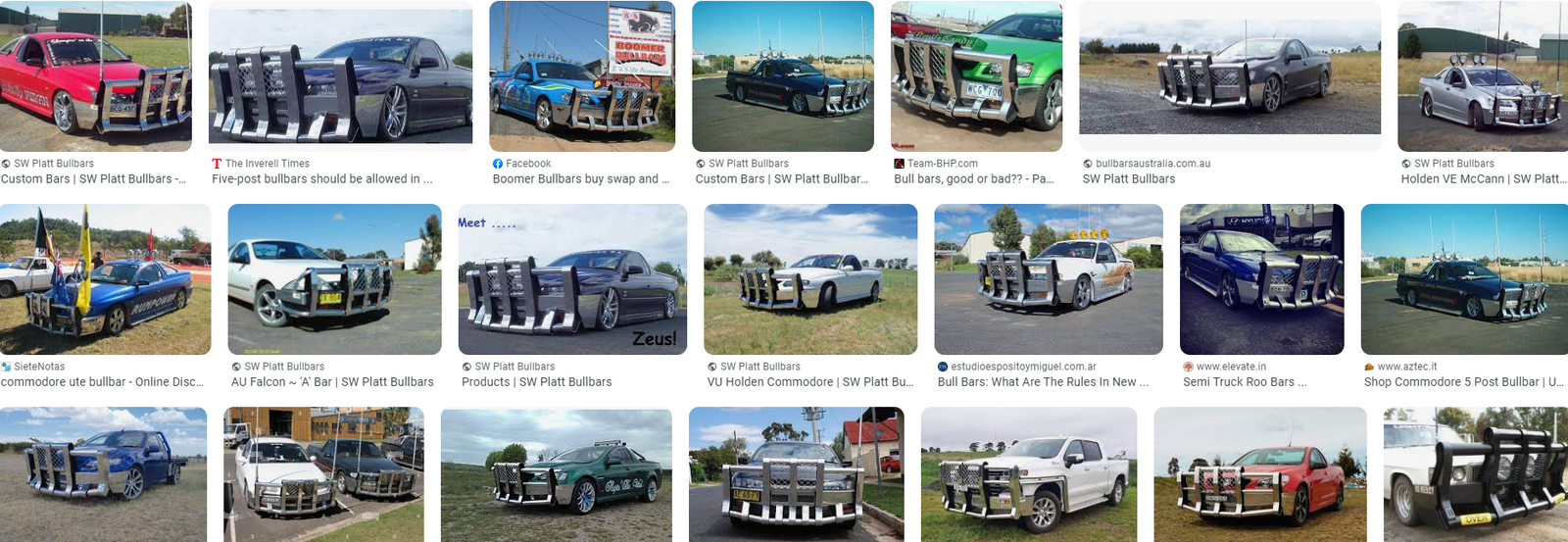
Task: Open the Semi Truck Roo Bars image
Action: [1261, 279]
